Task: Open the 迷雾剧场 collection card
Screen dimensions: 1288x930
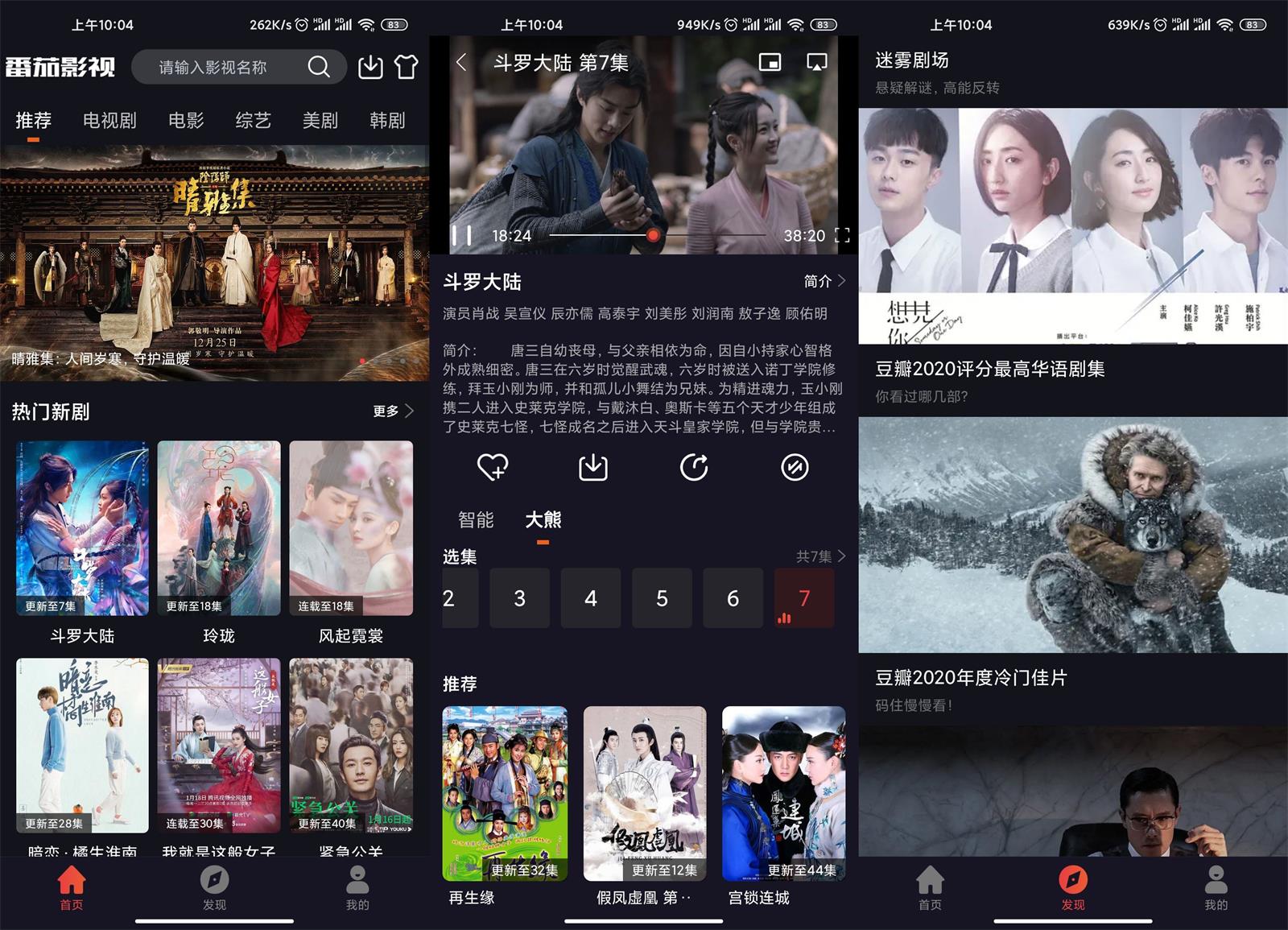Action: [1072, 225]
